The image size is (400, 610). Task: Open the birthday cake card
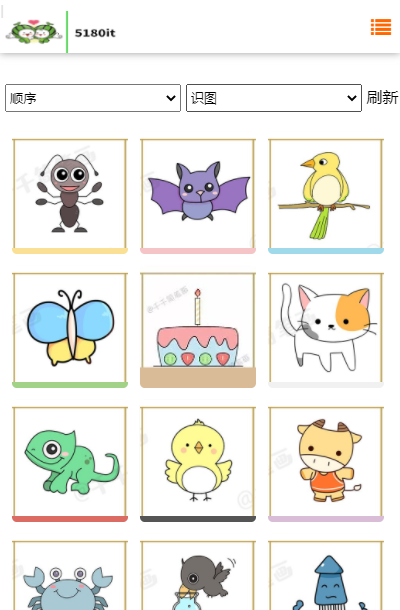(x=198, y=330)
